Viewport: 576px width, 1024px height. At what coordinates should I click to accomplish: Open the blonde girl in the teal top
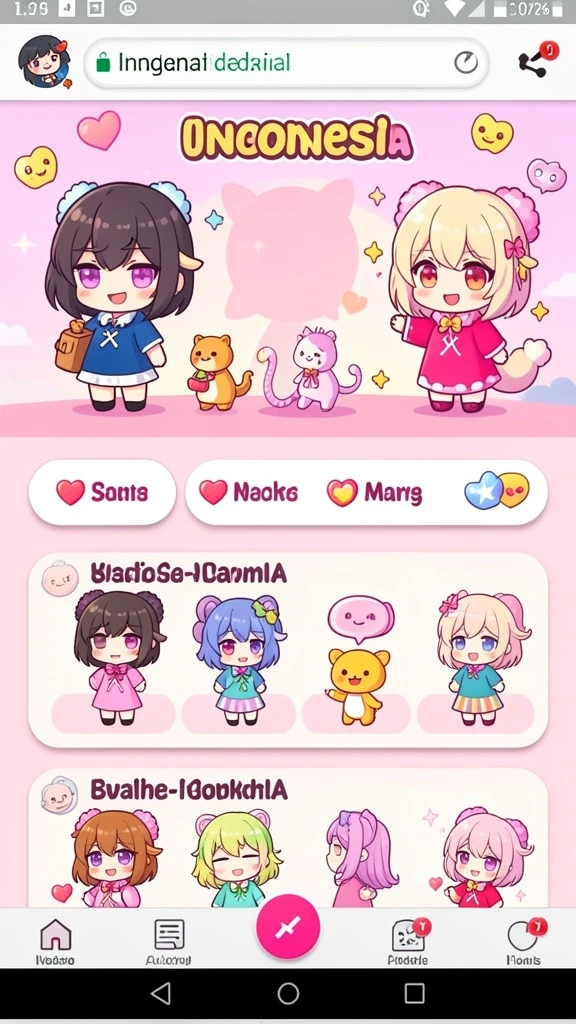(x=481, y=656)
